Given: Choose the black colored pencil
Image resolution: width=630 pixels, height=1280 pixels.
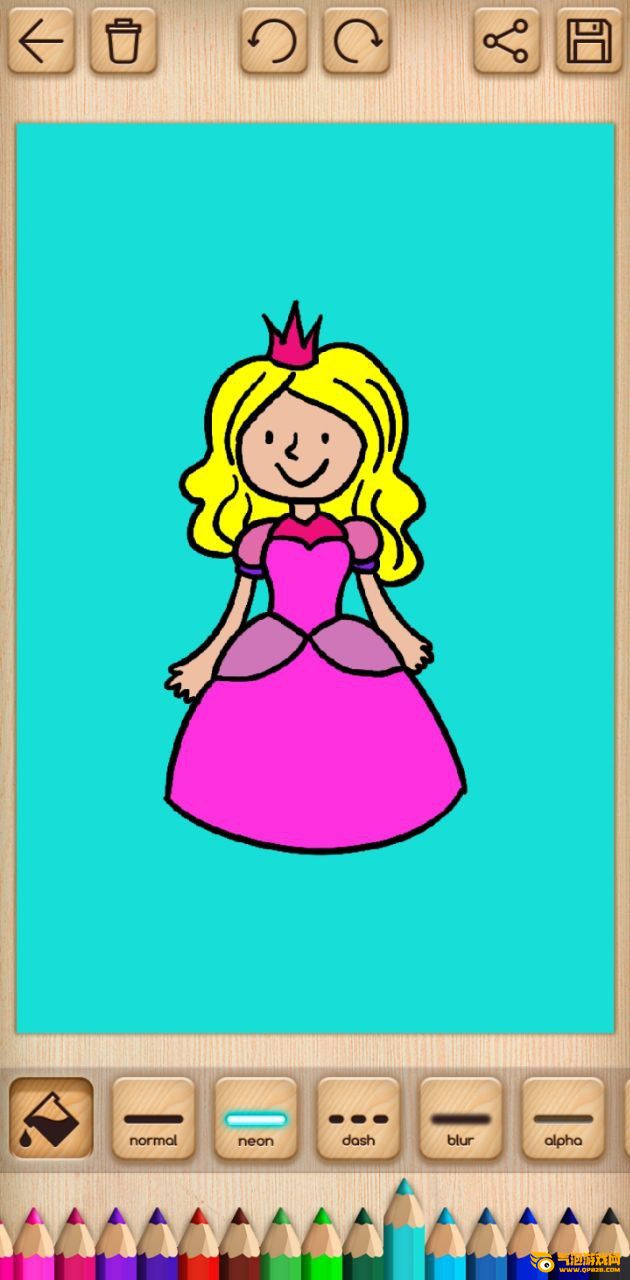Looking at the screenshot, I should click(609, 1250).
